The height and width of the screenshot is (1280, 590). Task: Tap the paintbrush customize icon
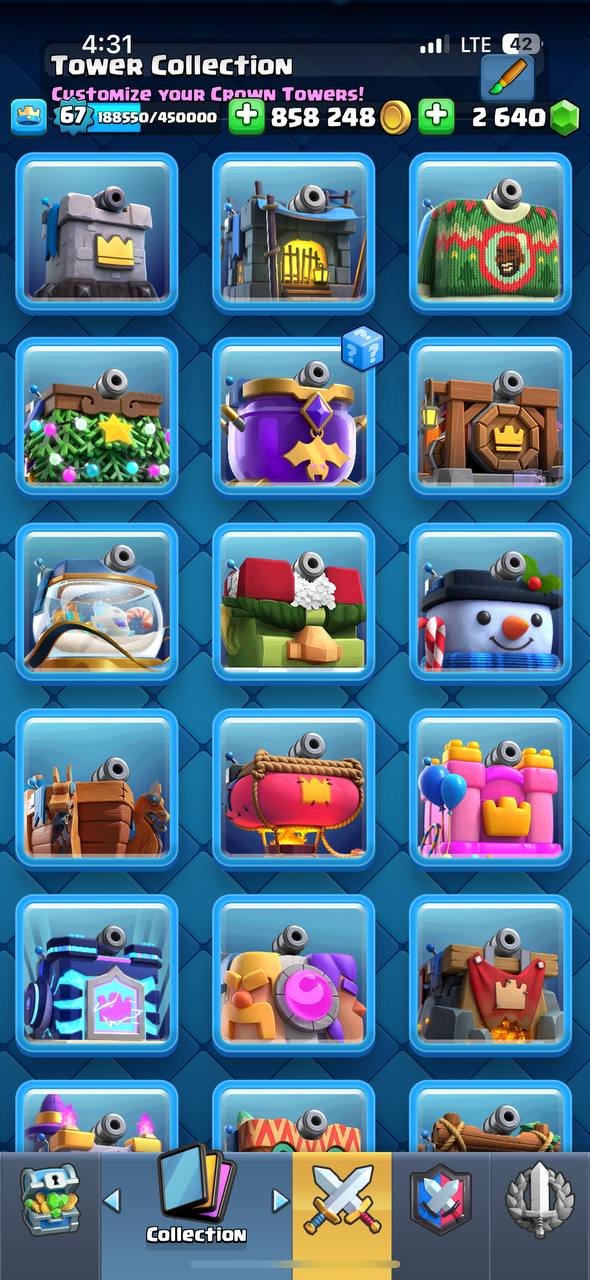click(x=508, y=78)
